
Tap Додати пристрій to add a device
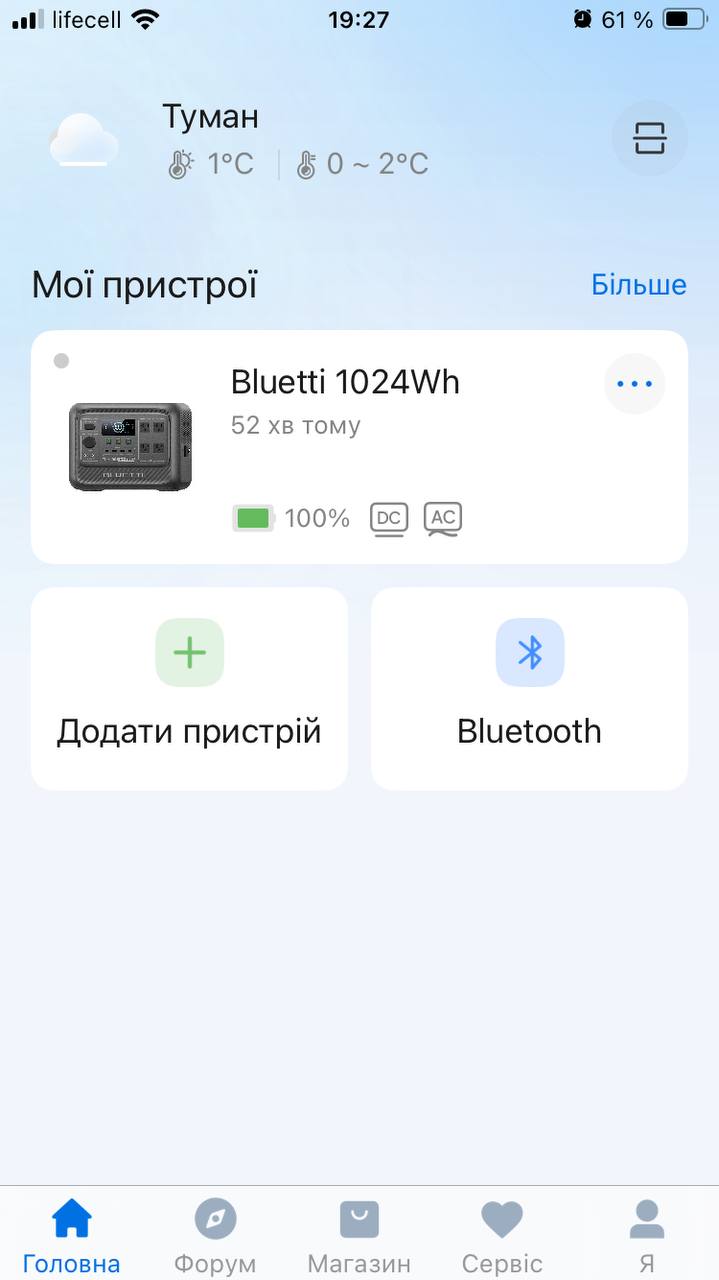point(189,688)
